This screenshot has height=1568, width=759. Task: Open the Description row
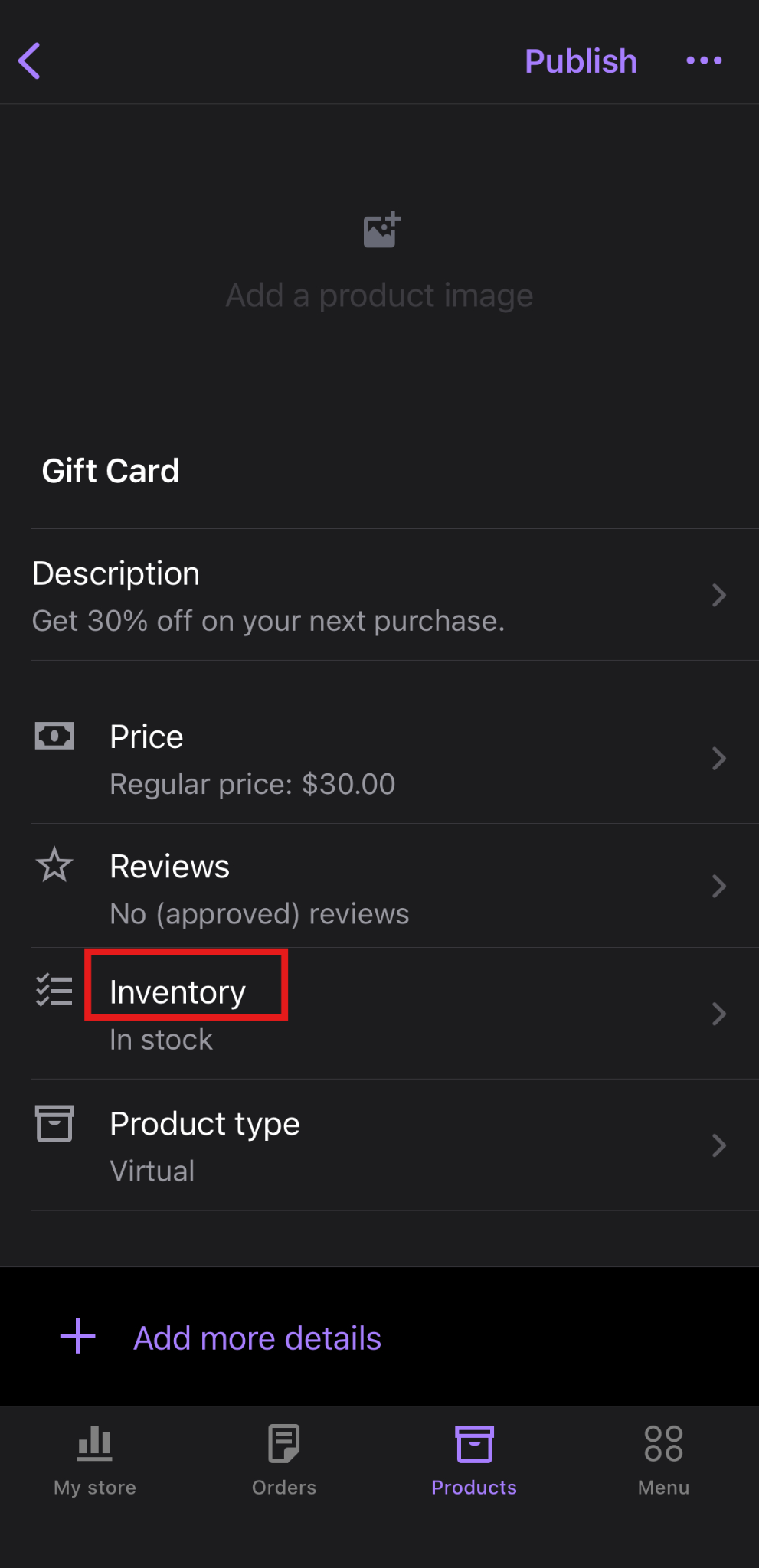[x=379, y=596]
